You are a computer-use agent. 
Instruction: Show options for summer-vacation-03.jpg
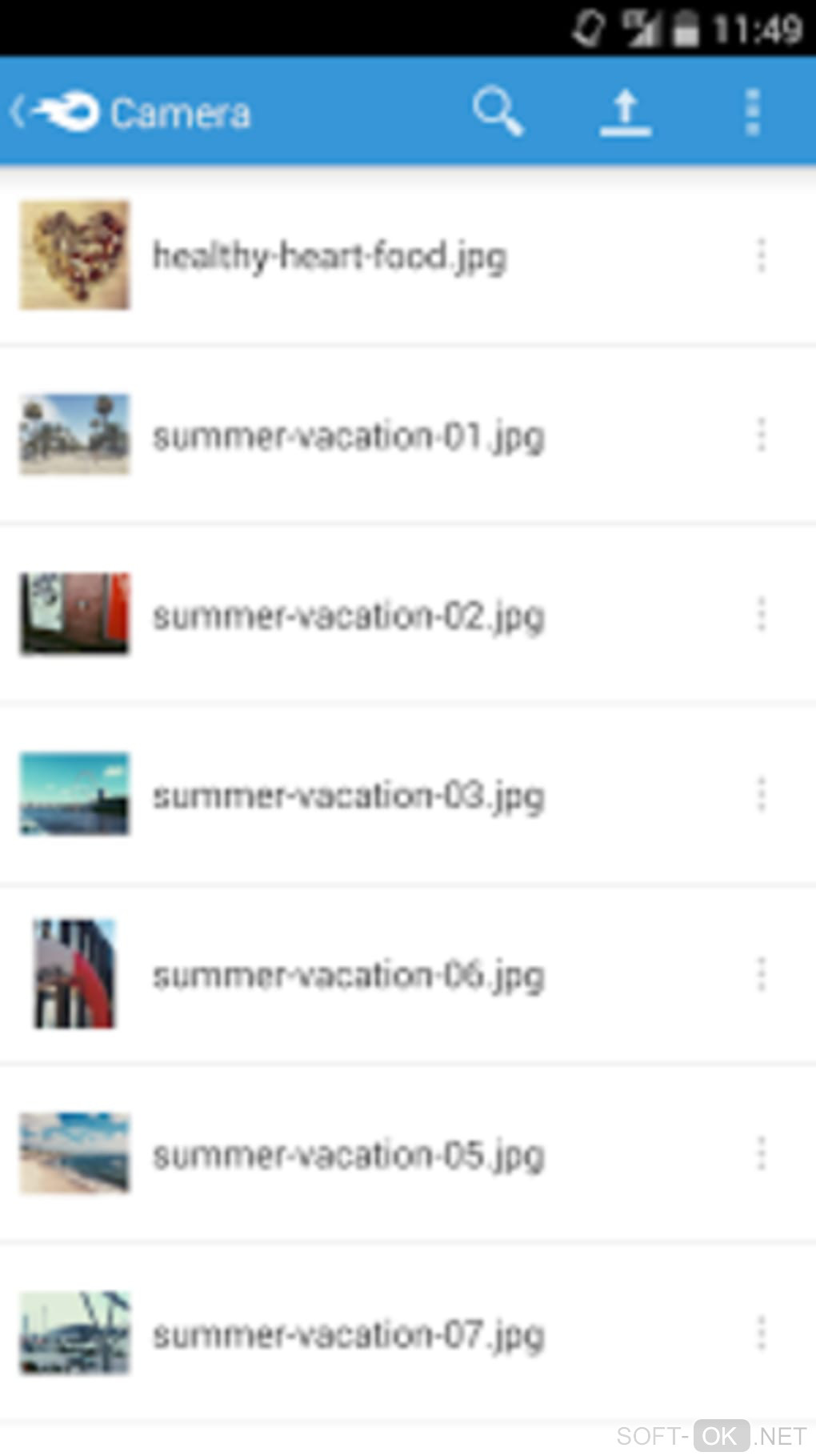pyautogui.click(x=762, y=795)
